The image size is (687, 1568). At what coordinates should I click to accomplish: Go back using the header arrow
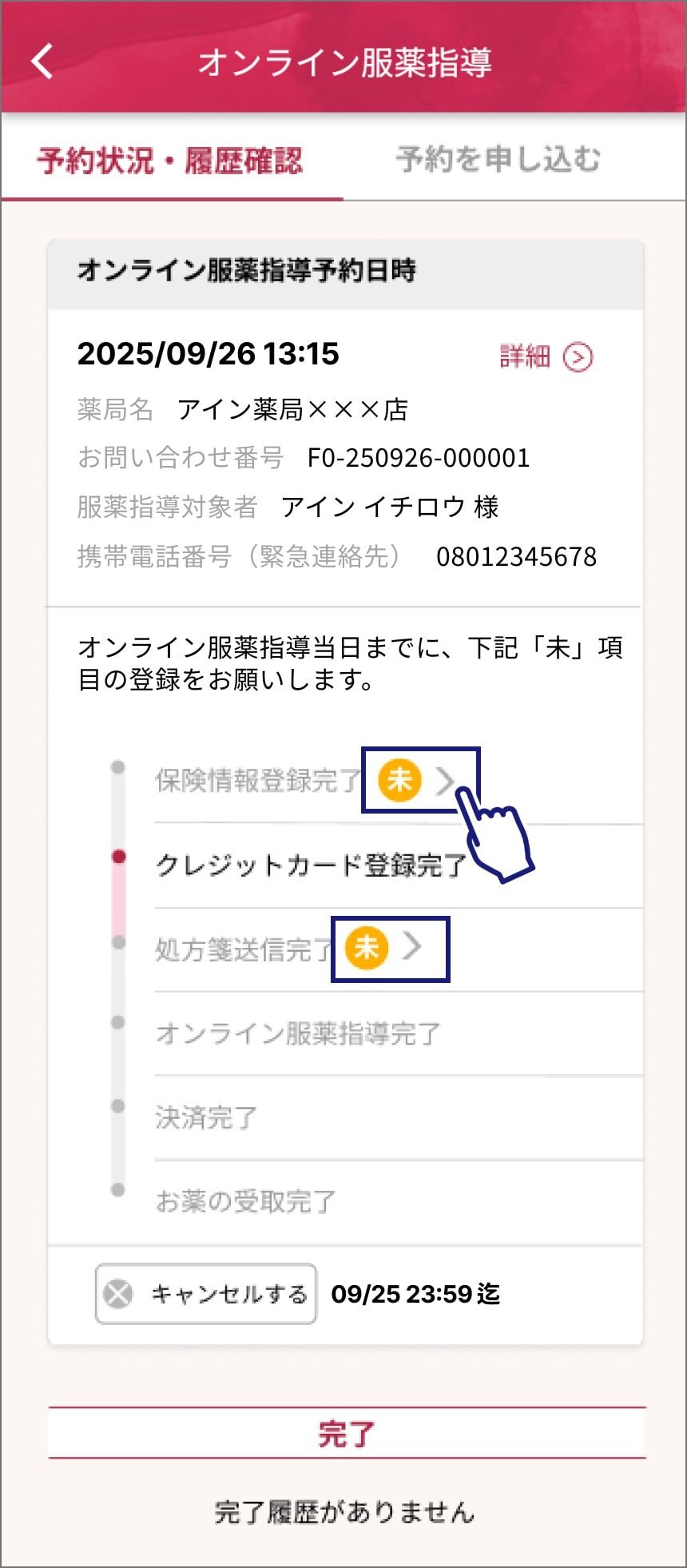[x=42, y=62]
